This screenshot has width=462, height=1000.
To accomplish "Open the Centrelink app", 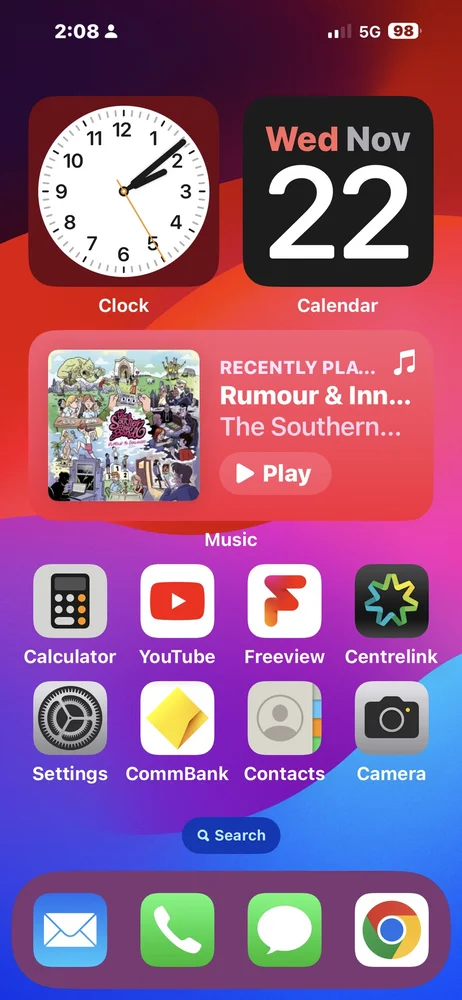I will (x=392, y=601).
